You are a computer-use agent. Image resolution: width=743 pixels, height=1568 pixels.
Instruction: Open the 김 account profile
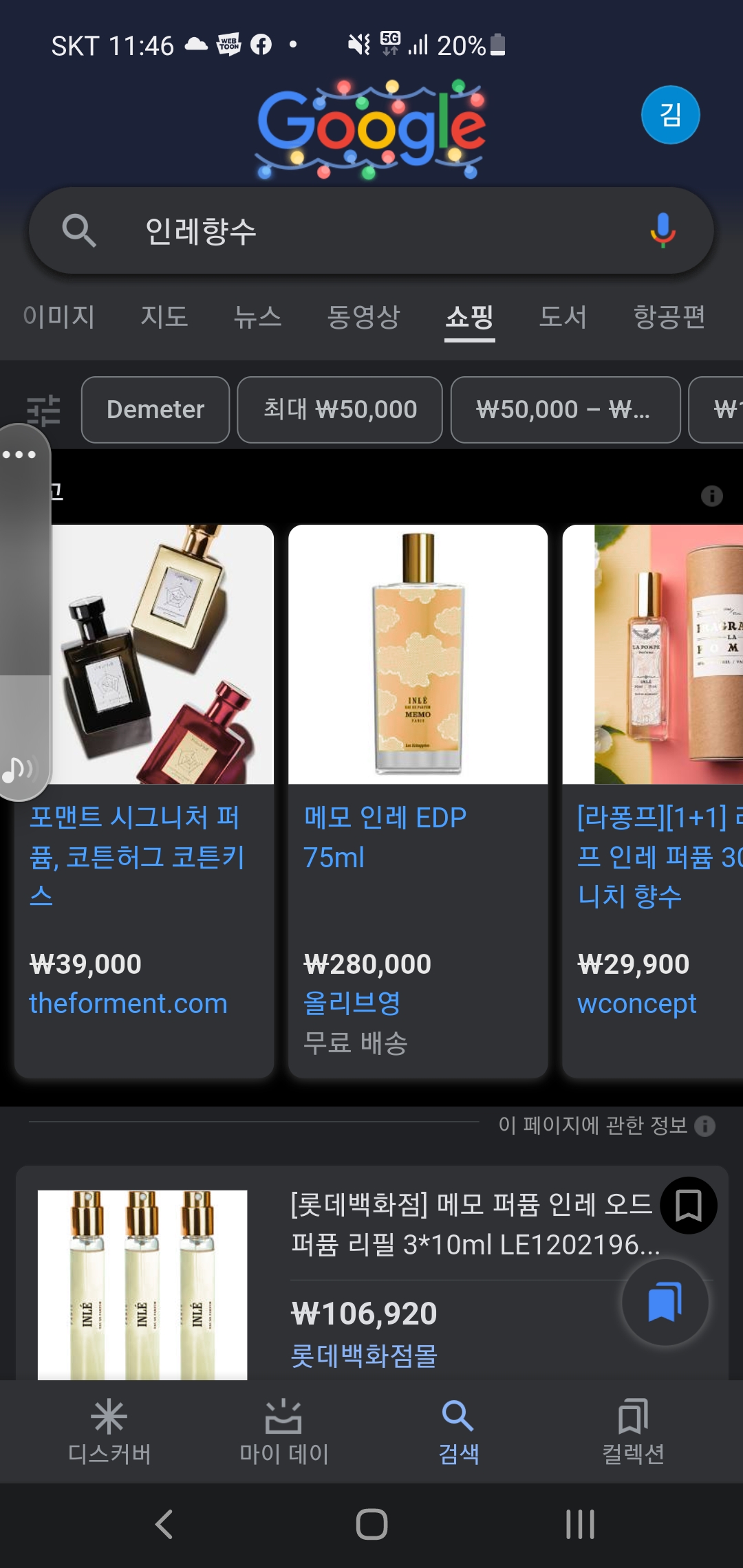(670, 115)
